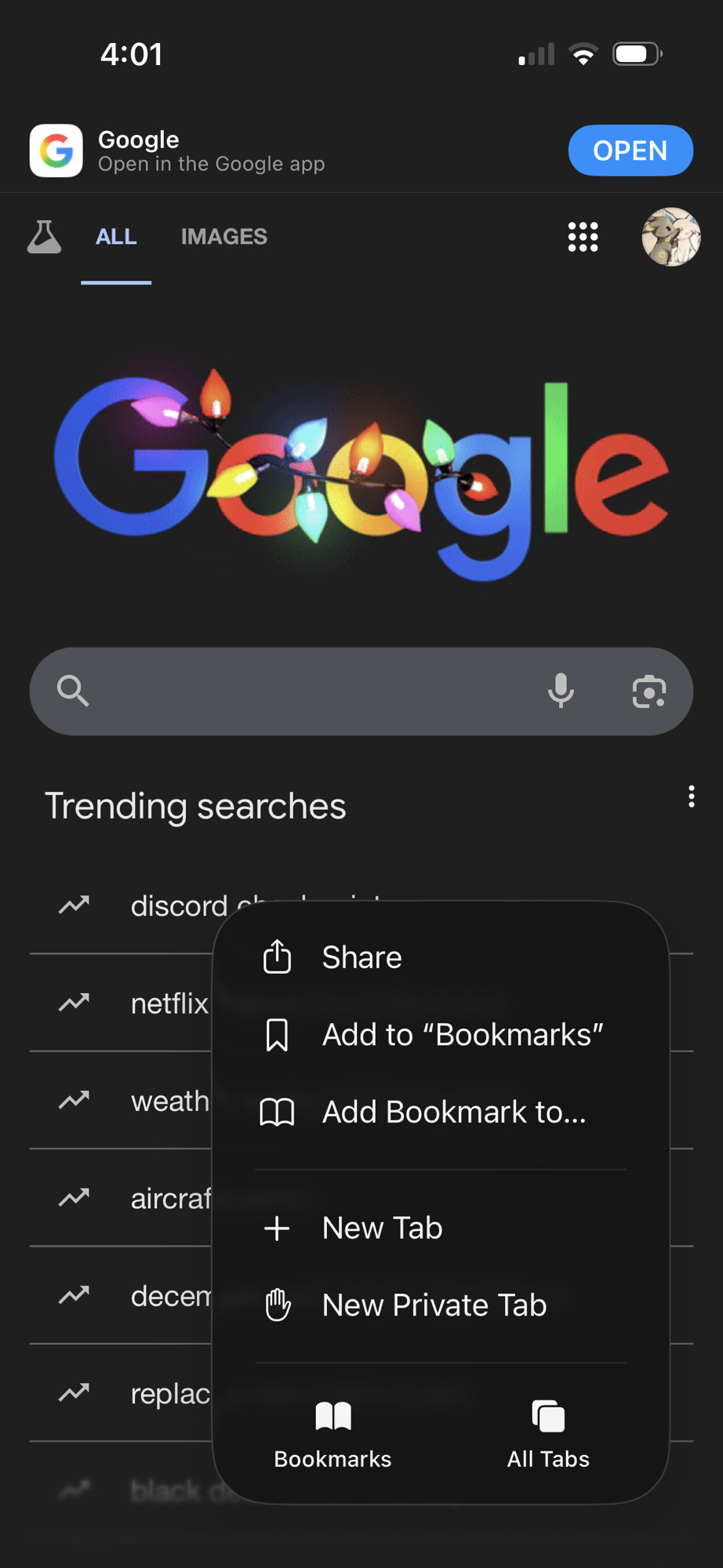Open the Bookmarks button in menu
This screenshot has width=723, height=1568.
click(x=332, y=1435)
